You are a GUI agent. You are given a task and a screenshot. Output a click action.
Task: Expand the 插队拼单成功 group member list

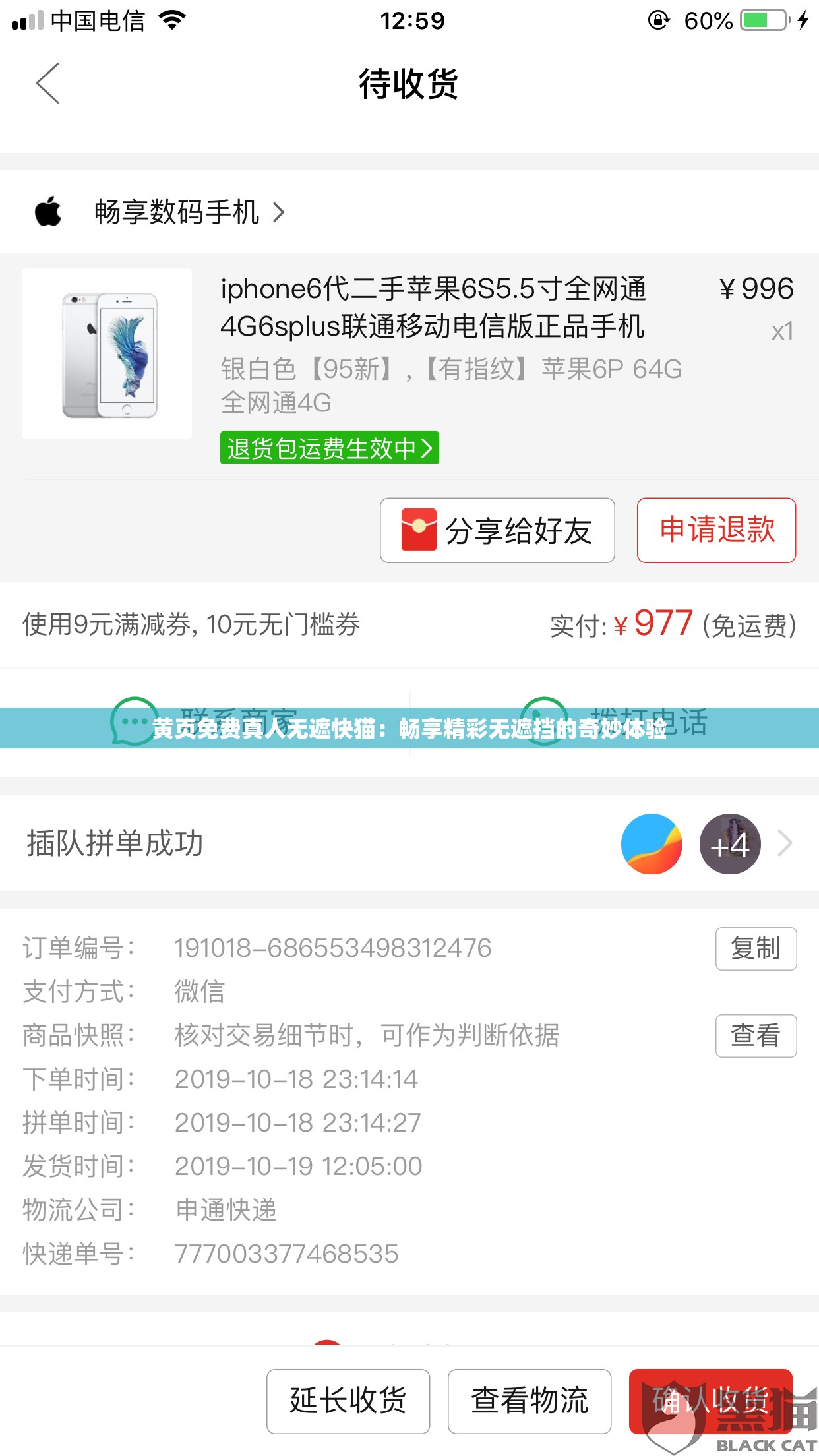785,843
